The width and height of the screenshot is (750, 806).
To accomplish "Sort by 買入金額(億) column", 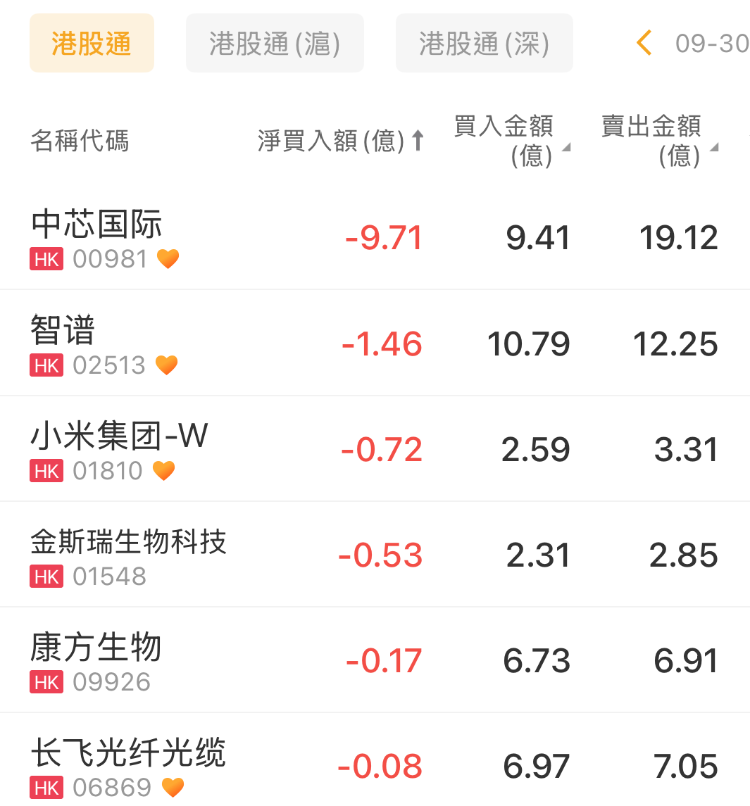I will (512, 141).
